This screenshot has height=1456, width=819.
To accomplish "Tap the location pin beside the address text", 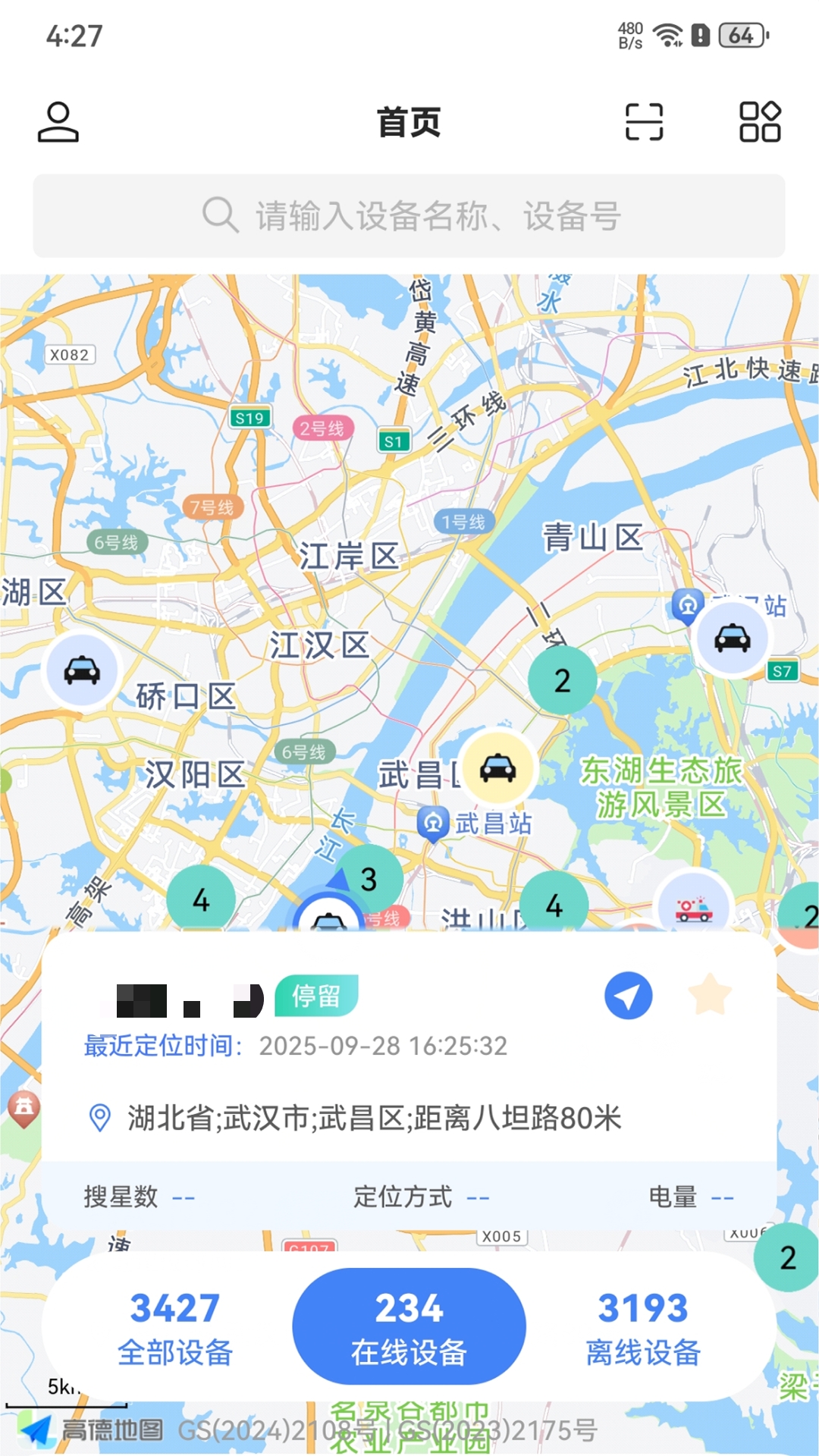I will [x=99, y=1117].
